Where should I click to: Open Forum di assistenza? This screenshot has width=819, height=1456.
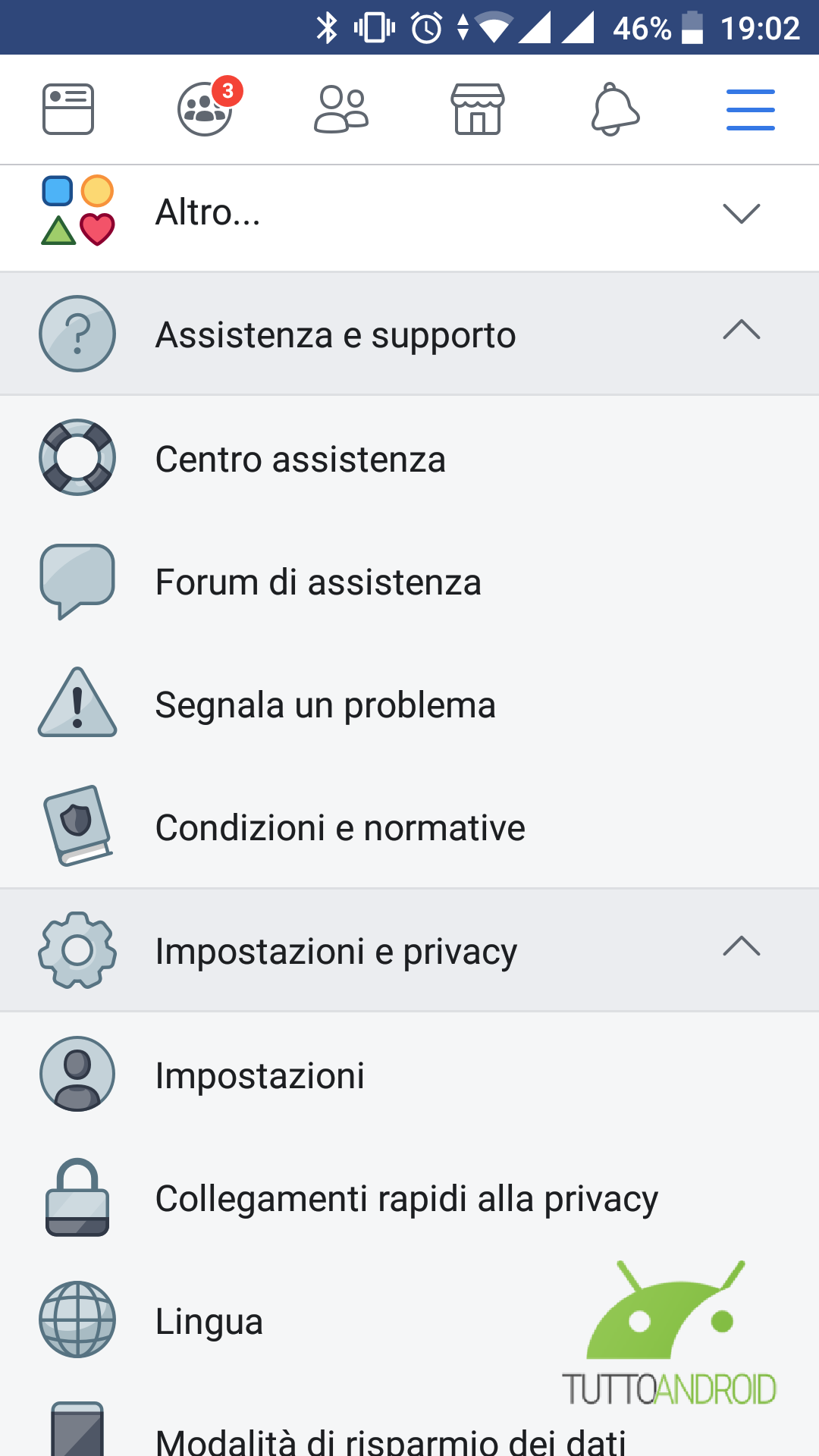click(x=409, y=582)
